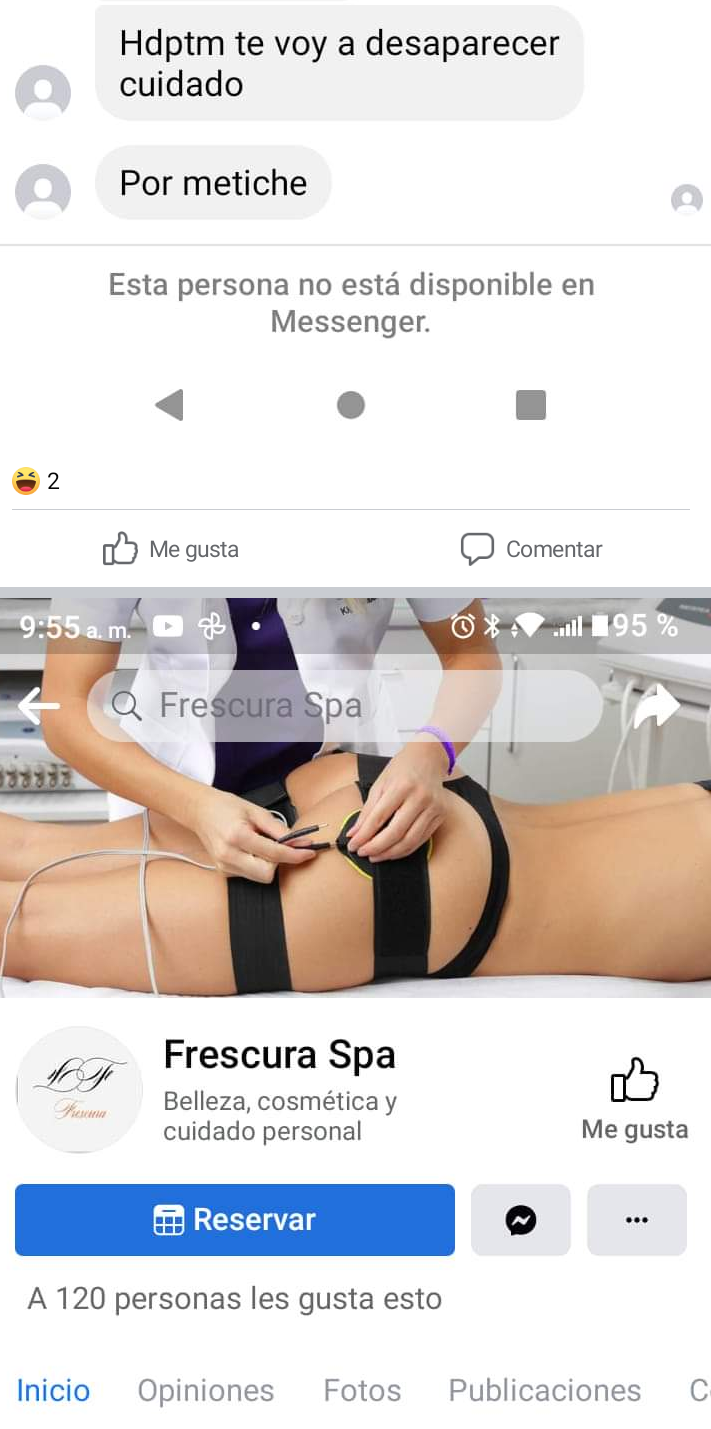
Task: Open the Frescura Spa page screenshot photo
Action: [x=355, y=1000]
